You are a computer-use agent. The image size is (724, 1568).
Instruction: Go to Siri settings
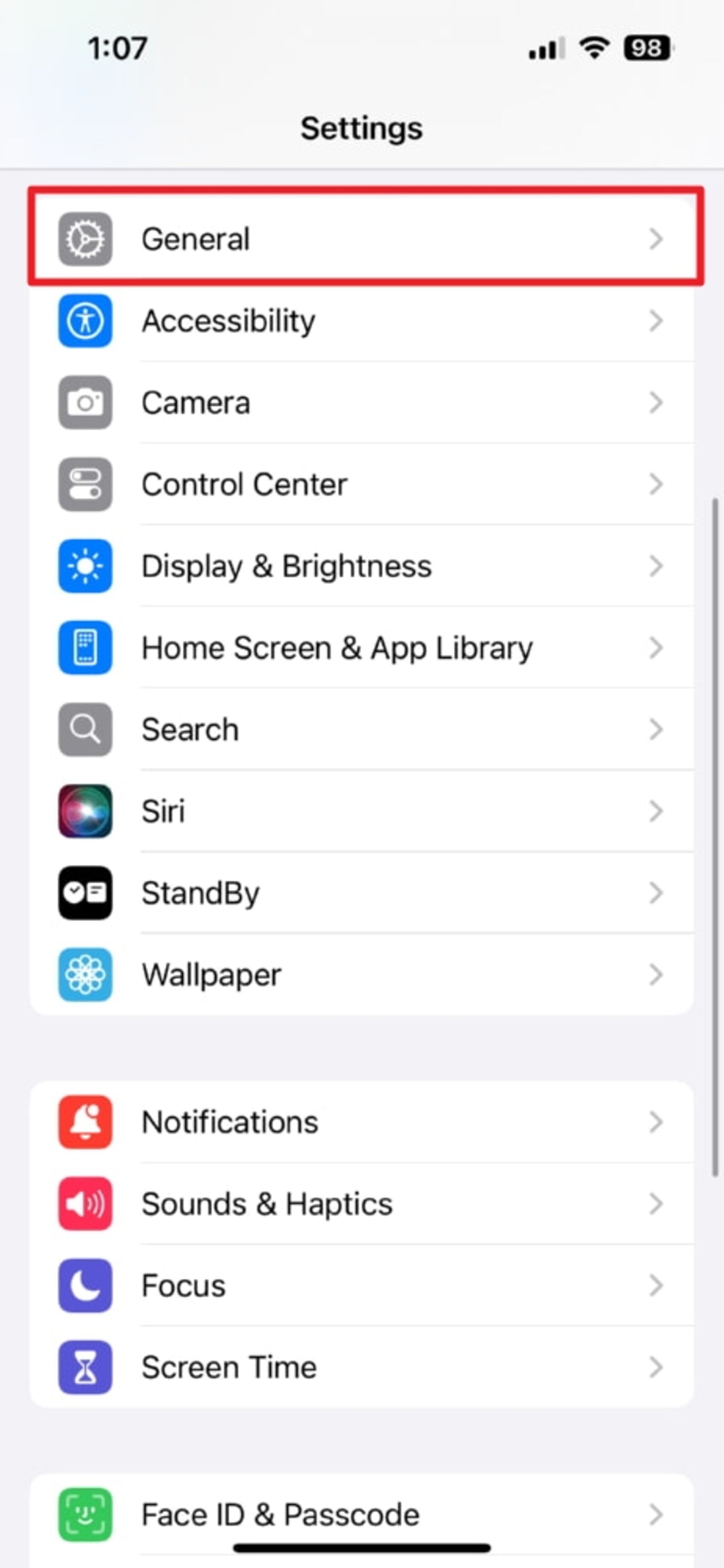click(362, 811)
